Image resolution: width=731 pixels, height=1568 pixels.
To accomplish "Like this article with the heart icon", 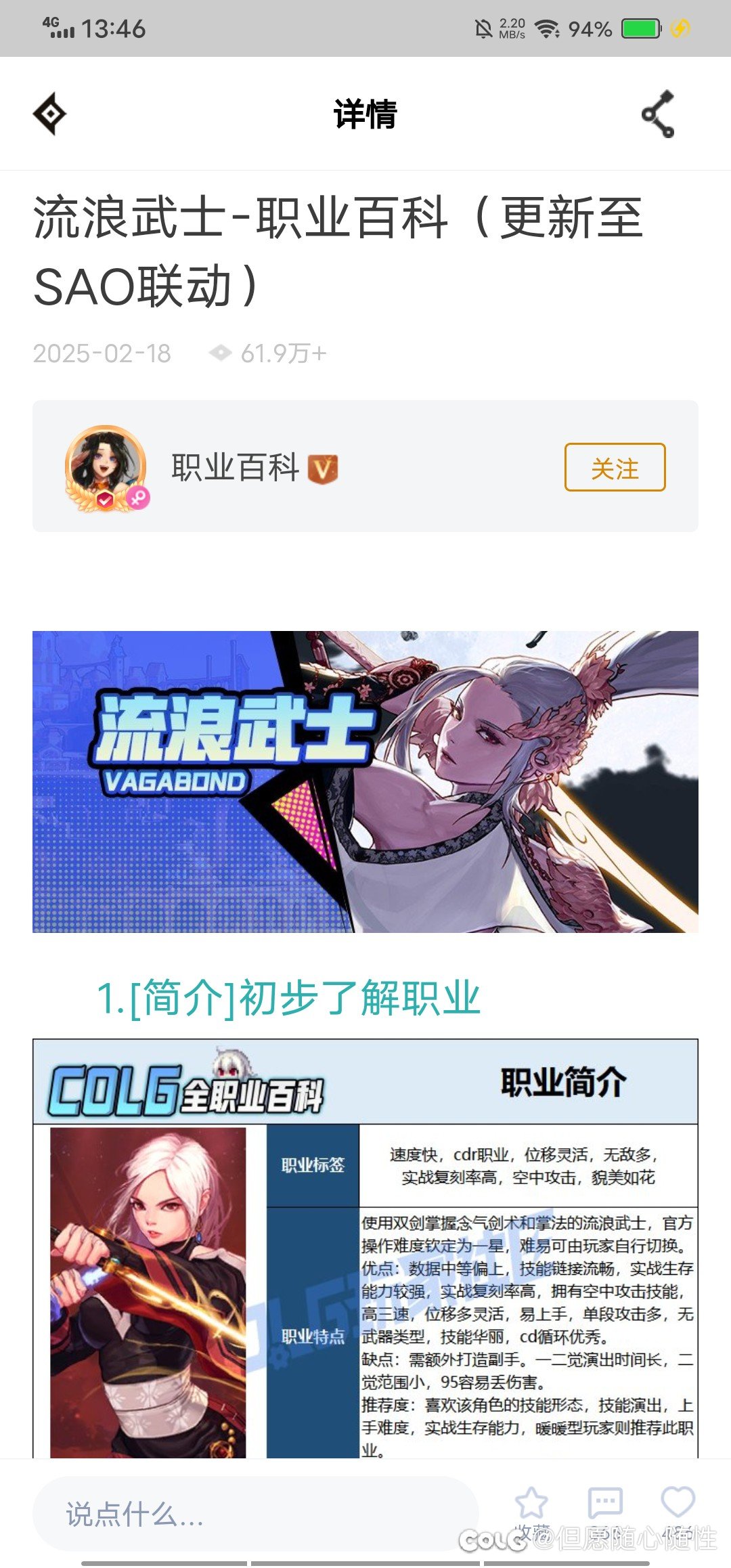I will pyautogui.click(x=678, y=1503).
